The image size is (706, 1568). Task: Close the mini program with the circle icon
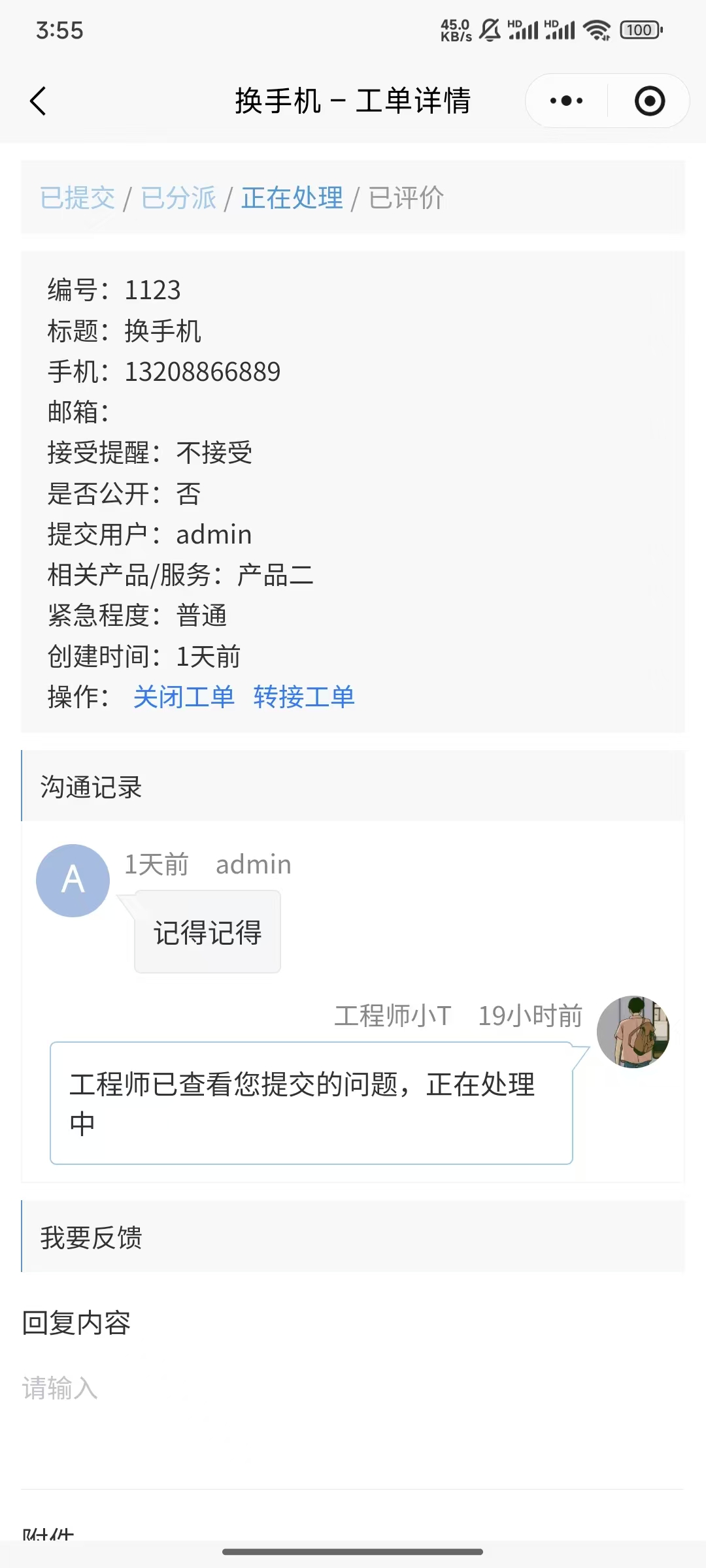tap(649, 101)
